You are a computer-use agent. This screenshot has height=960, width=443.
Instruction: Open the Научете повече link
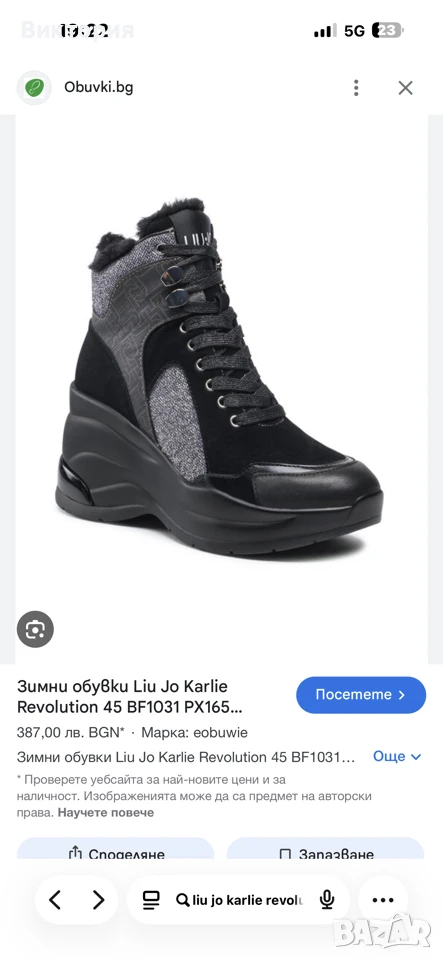pos(106,812)
